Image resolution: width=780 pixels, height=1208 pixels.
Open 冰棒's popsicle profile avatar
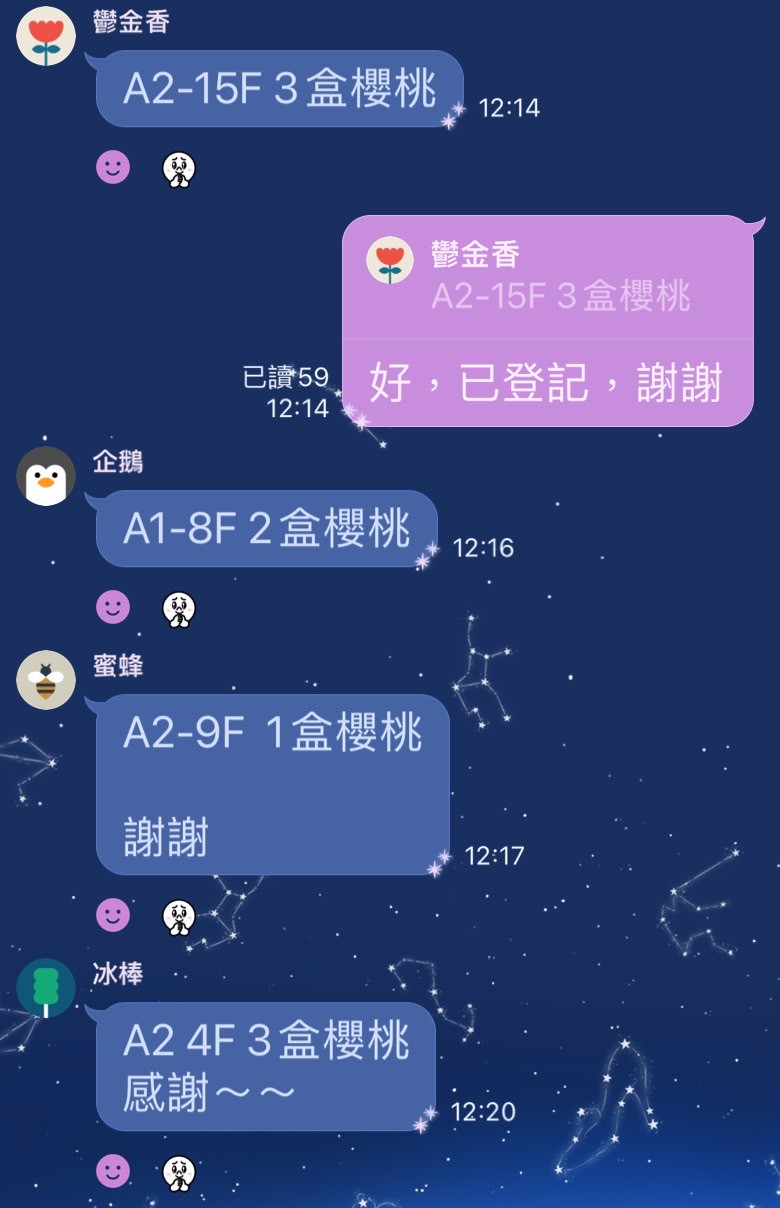tap(45, 986)
